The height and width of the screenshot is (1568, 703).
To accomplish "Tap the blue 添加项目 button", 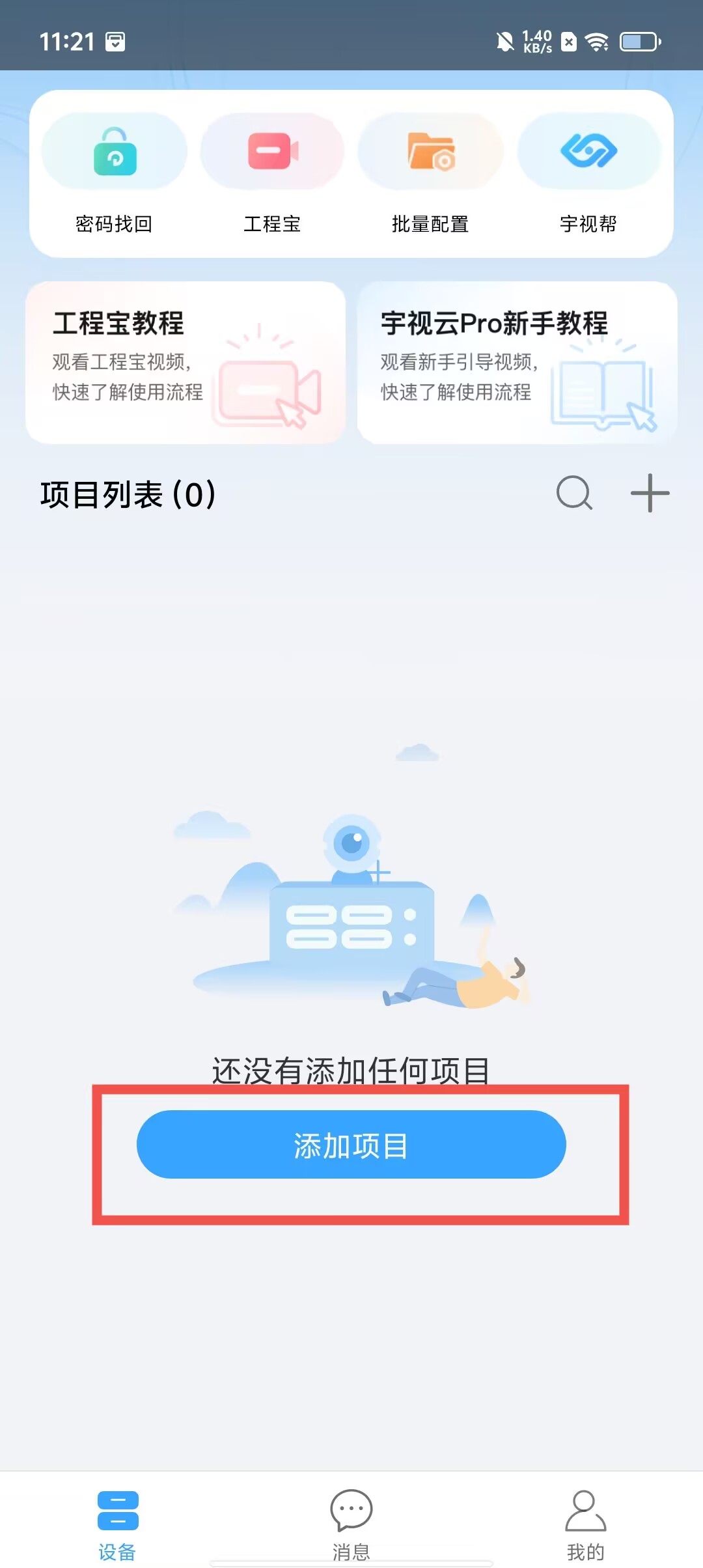I will pos(351,1144).
